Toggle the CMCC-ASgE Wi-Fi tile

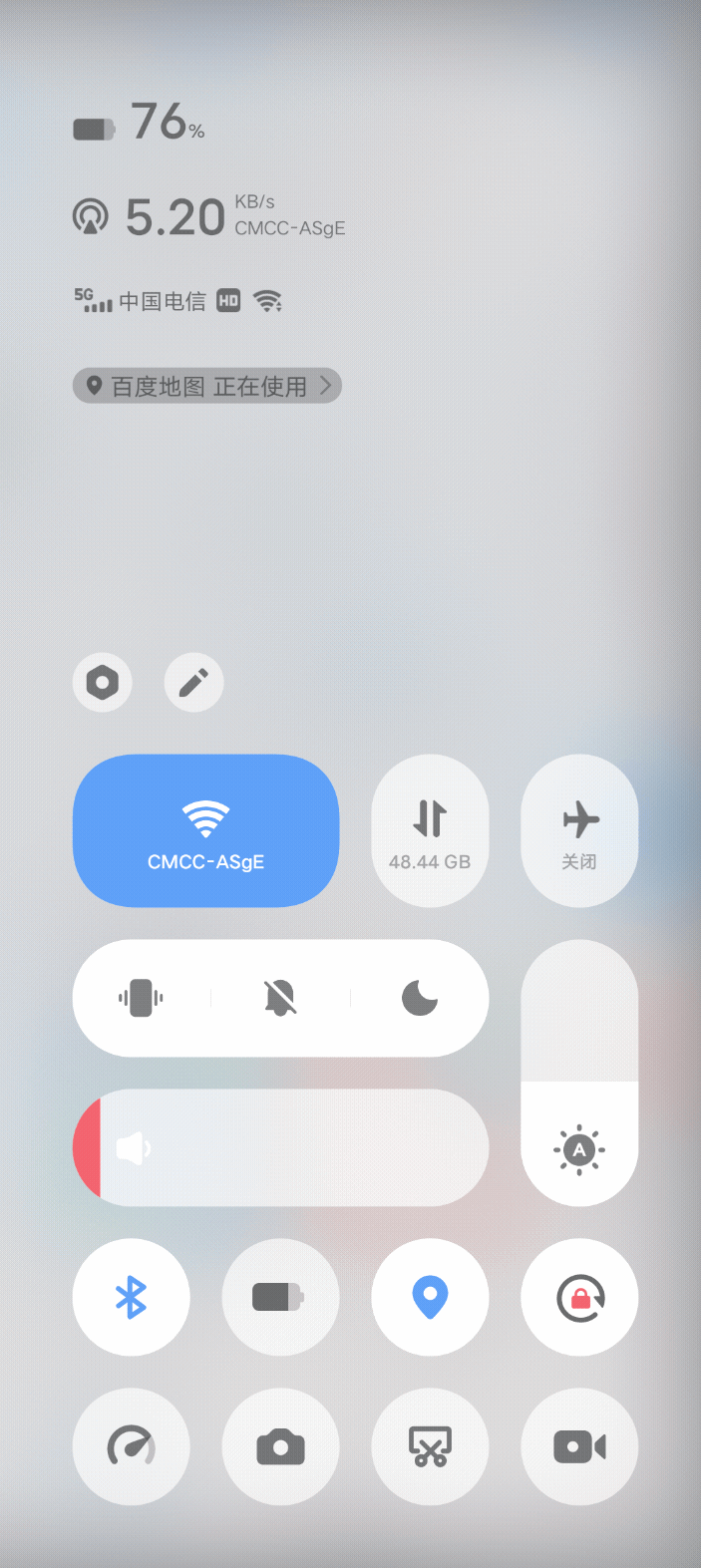point(205,830)
